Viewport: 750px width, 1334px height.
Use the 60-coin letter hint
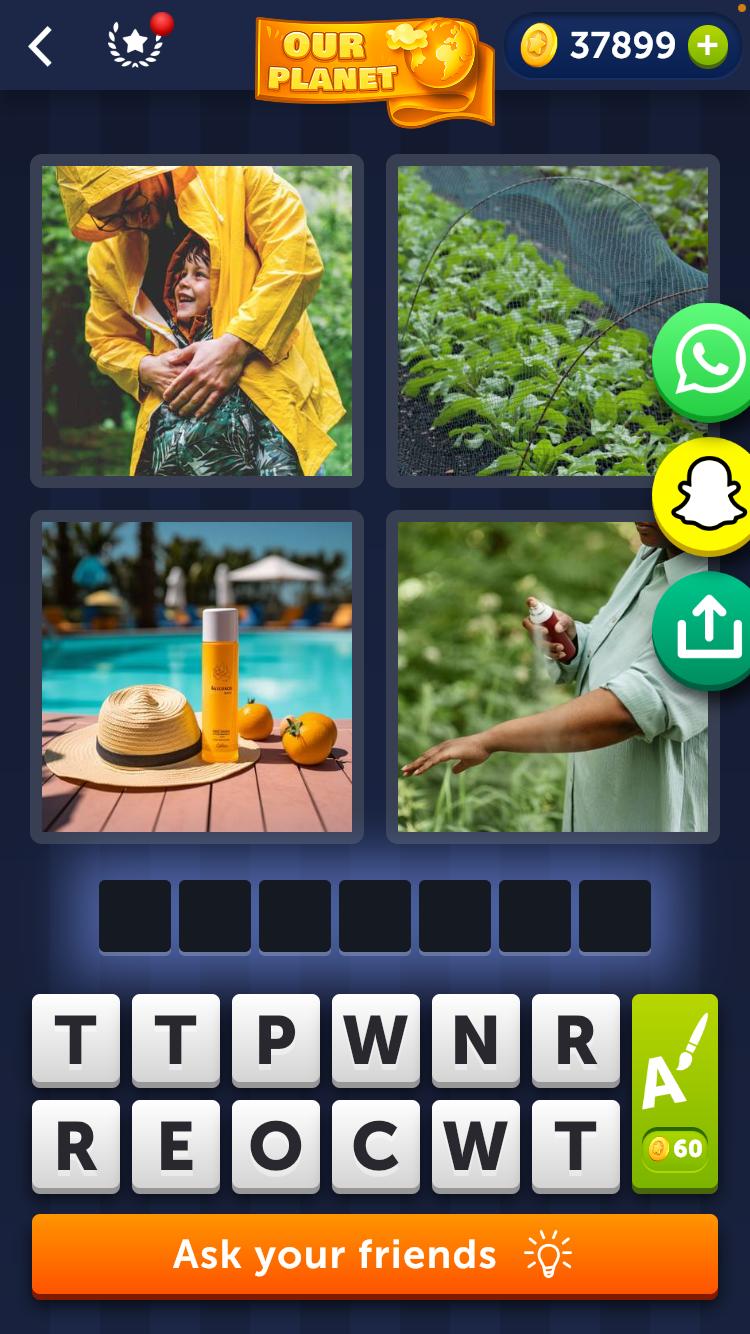(x=675, y=1092)
